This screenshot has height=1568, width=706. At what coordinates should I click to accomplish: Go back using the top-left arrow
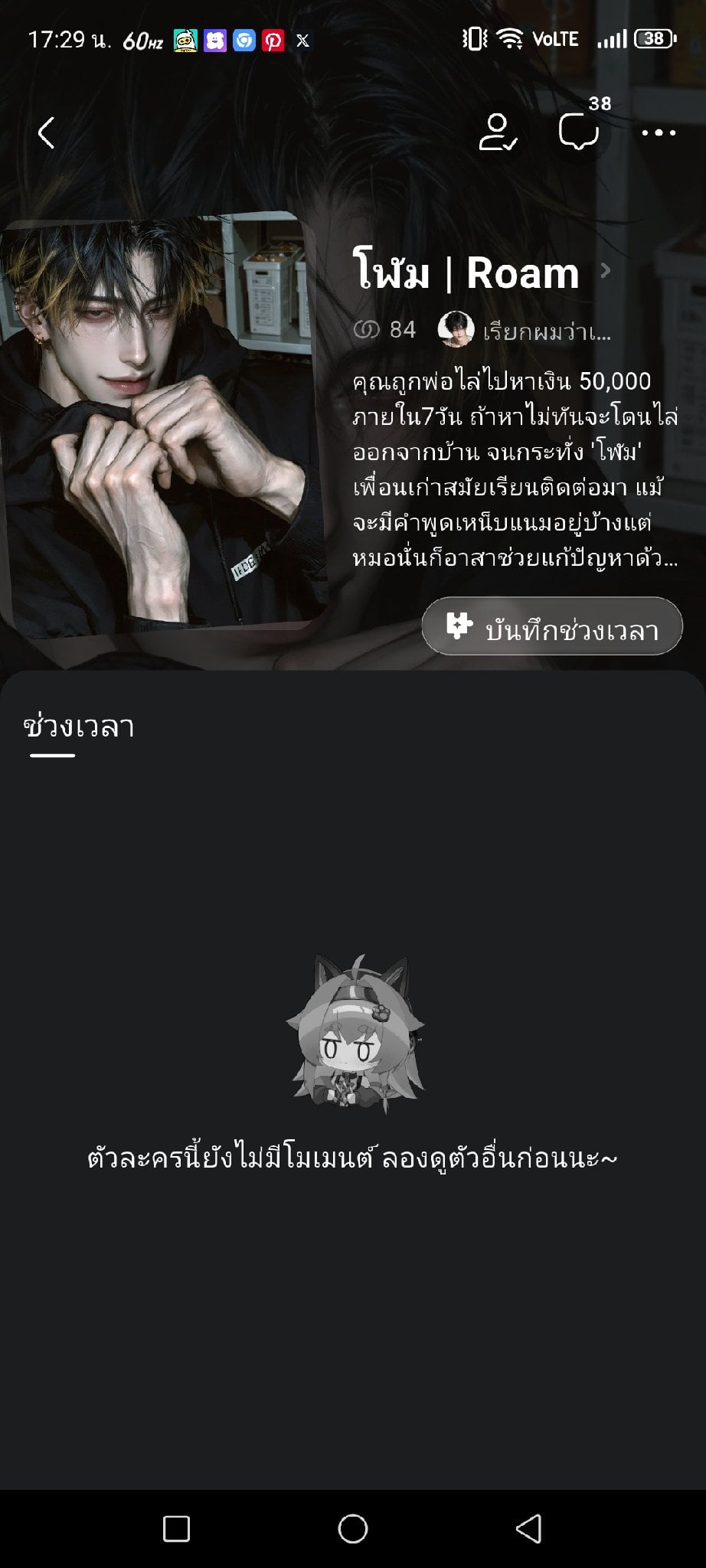pyautogui.click(x=47, y=132)
